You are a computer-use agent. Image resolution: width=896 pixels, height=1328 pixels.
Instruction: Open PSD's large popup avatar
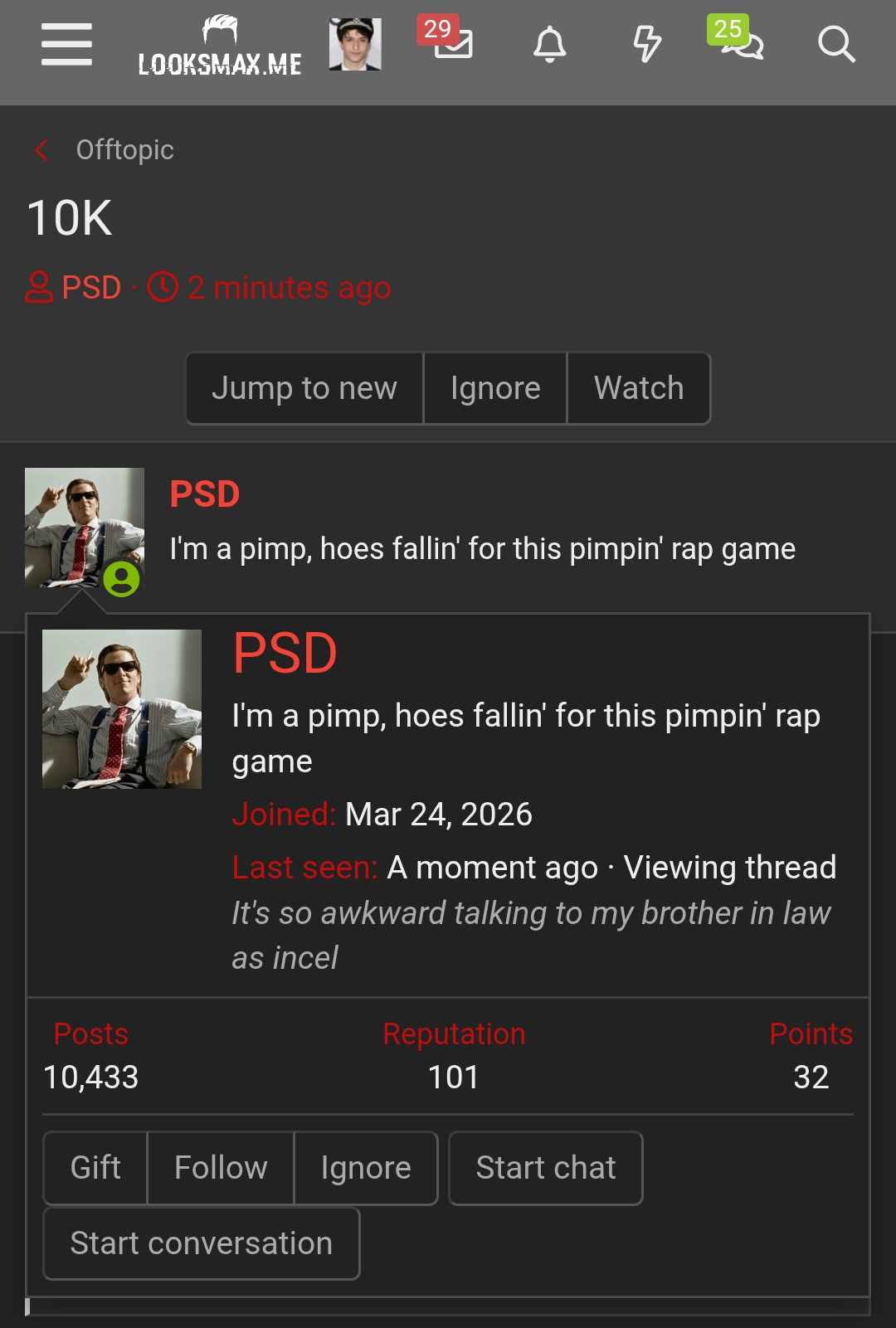tap(122, 709)
